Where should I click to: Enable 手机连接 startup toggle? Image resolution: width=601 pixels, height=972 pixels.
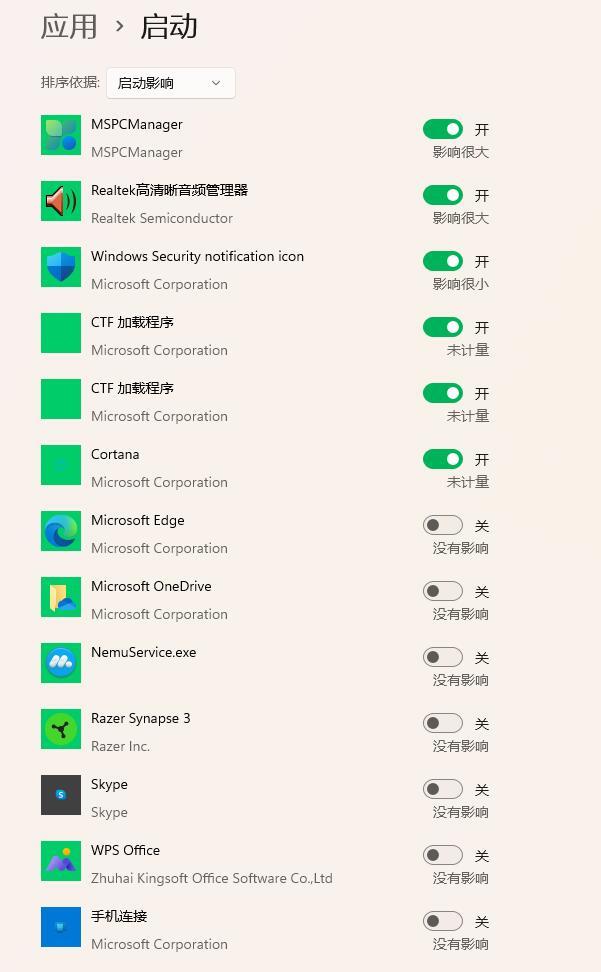click(x=442, y=921)
